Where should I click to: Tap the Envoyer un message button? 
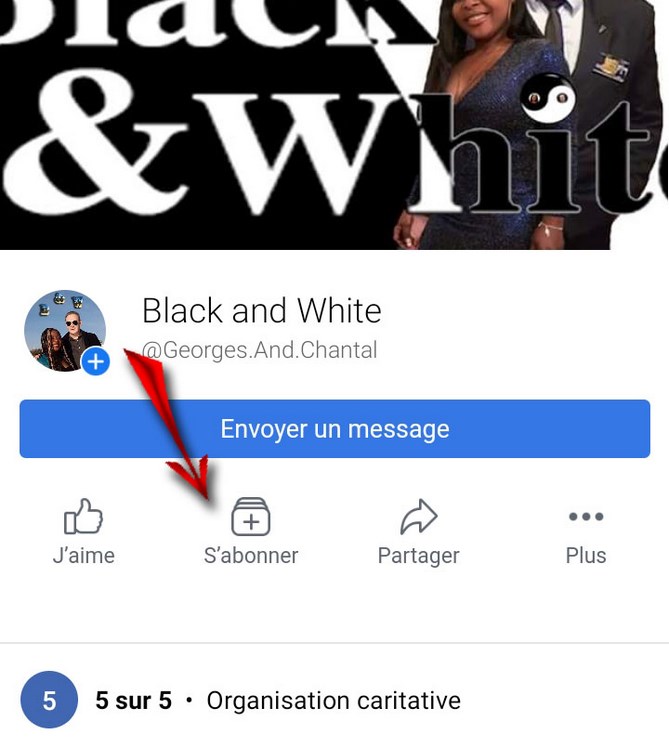[334, 429]
